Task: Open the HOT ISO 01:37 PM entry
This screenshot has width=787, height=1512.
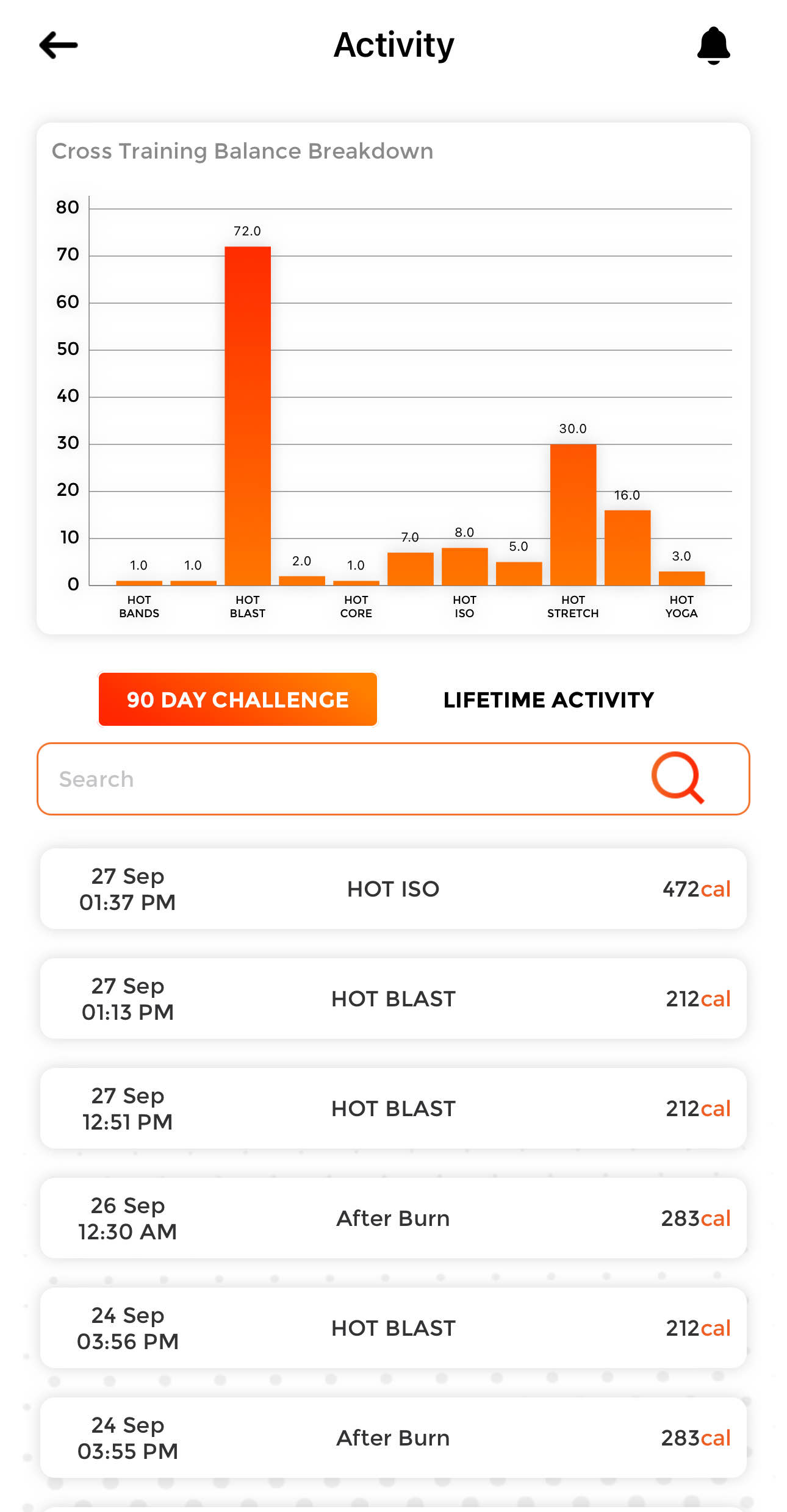Action: [393, 889]
